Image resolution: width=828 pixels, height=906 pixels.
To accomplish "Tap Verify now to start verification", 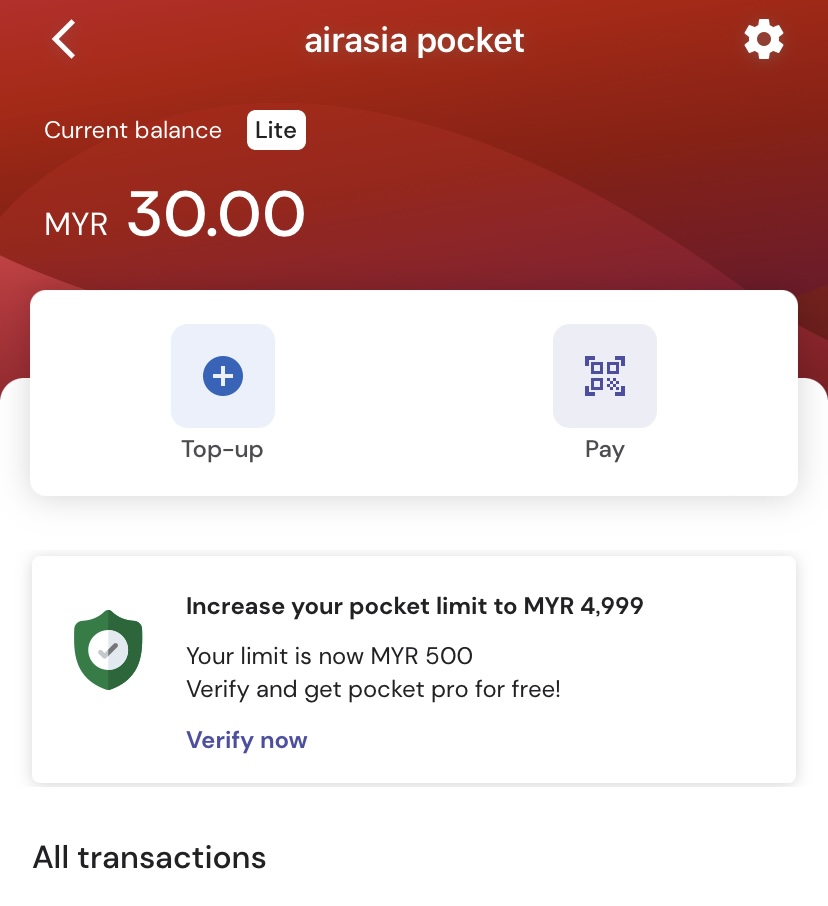I will click(x=247, y=740).
